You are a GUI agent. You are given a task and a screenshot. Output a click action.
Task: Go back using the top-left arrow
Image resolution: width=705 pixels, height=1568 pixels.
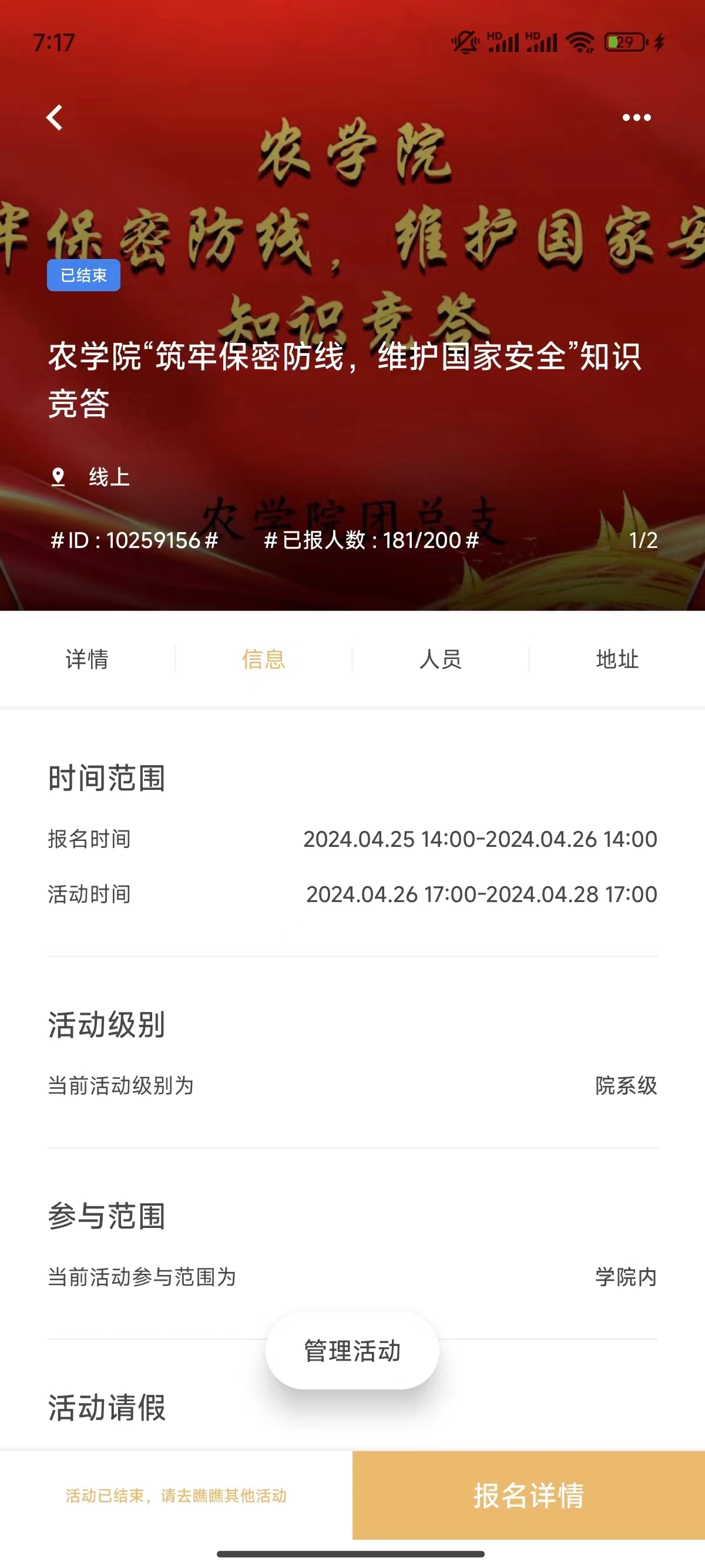[55, 117]
